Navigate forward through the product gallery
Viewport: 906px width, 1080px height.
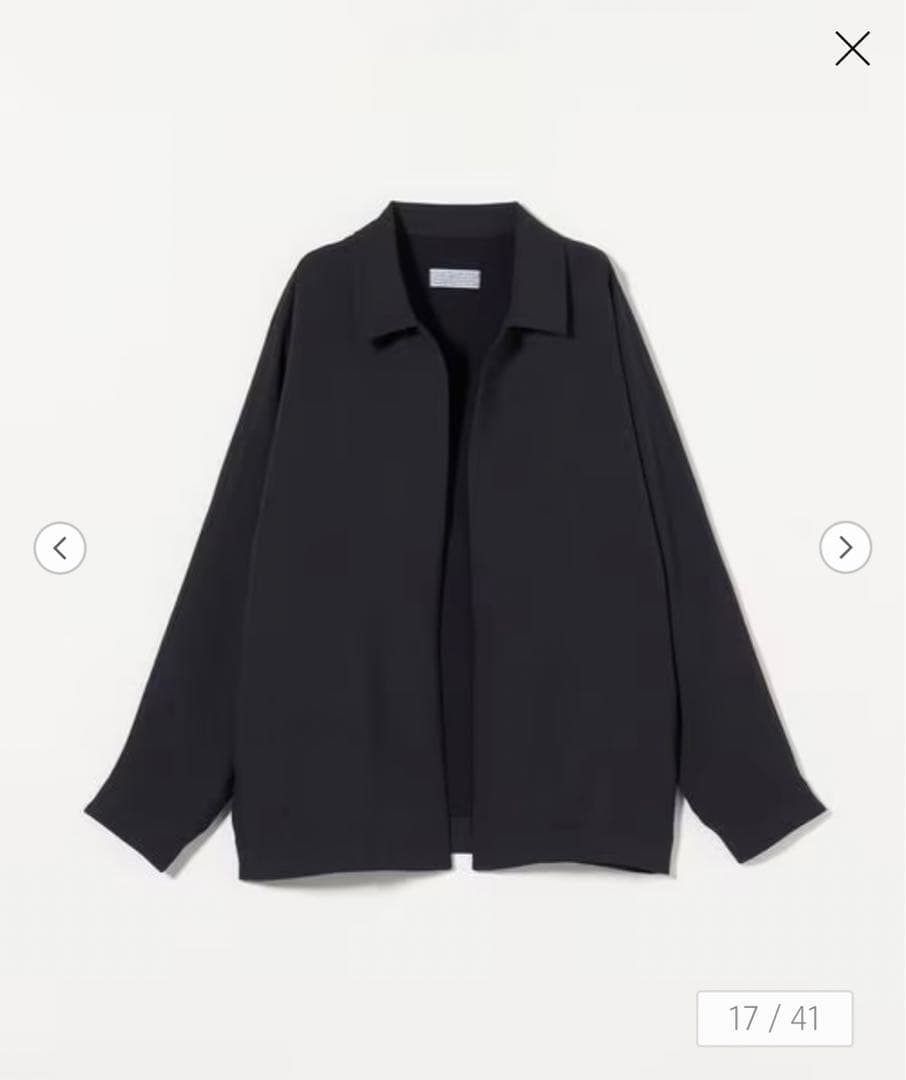[x=846, y=548]
